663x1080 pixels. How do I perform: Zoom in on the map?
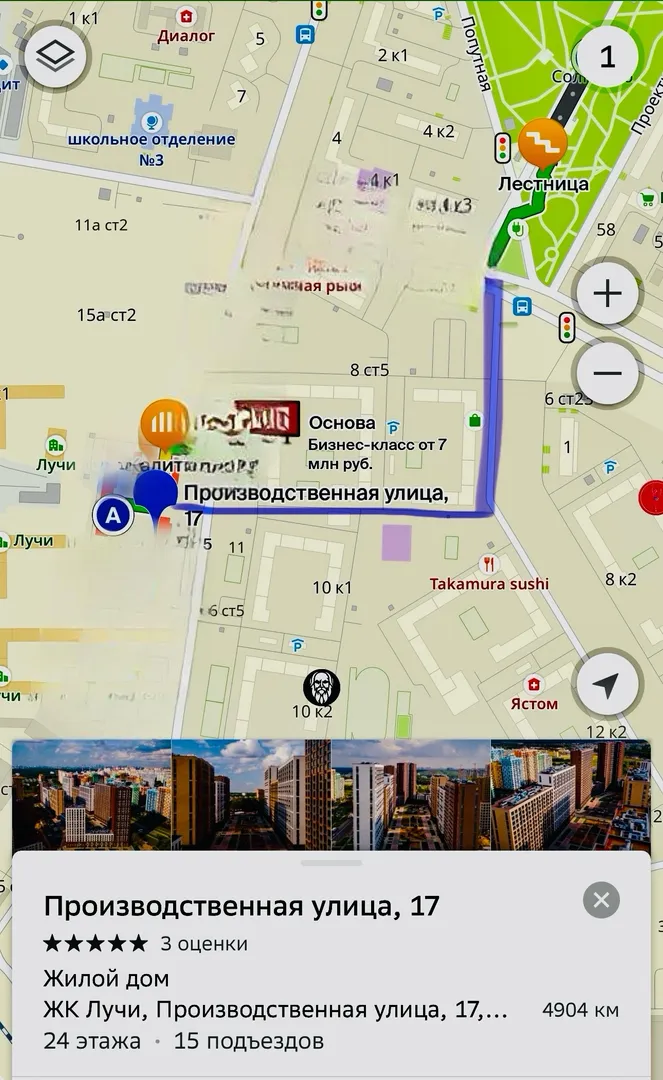pyautogui.click(x=607, y=293)
